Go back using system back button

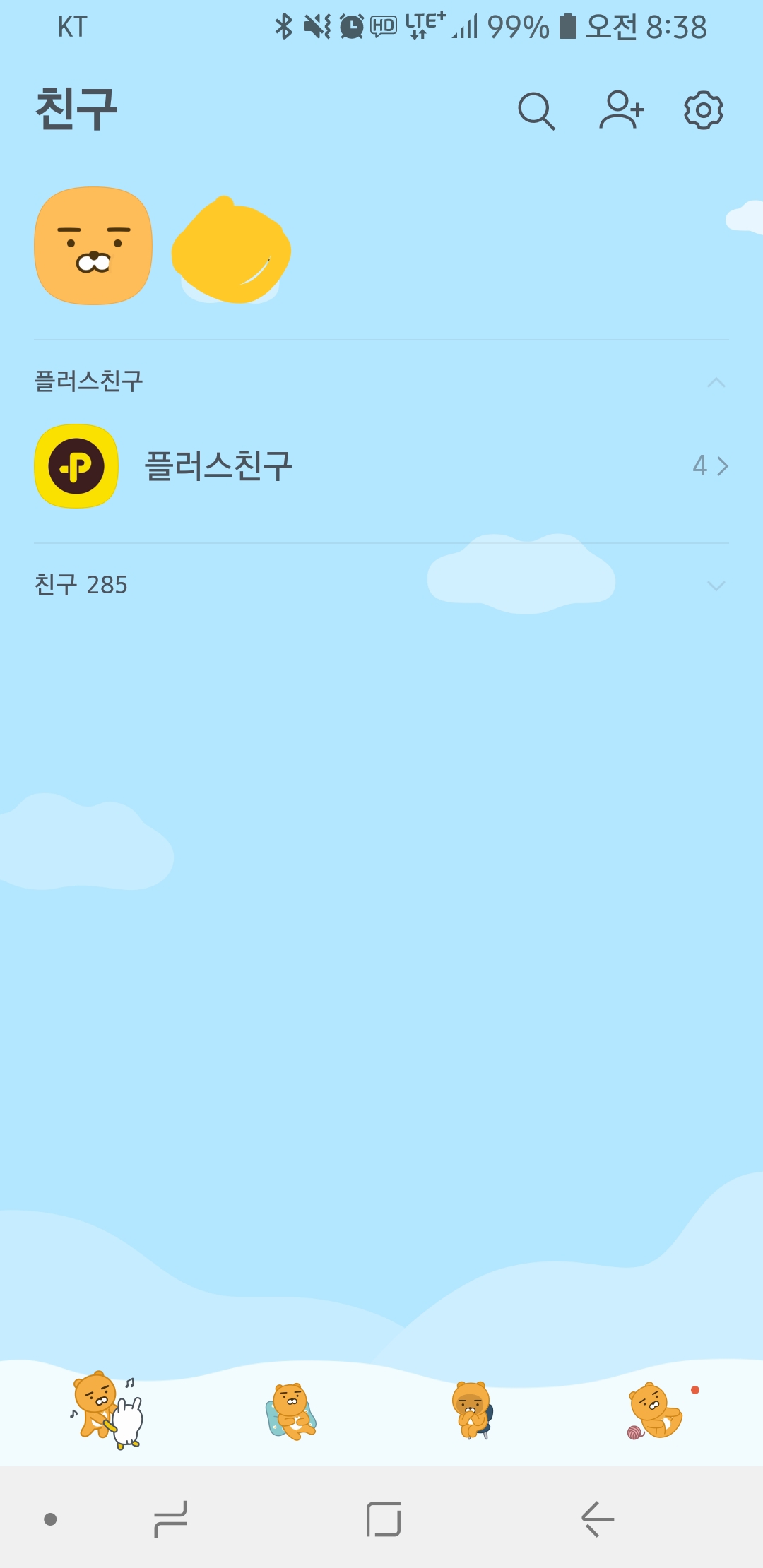[597, 1519]
